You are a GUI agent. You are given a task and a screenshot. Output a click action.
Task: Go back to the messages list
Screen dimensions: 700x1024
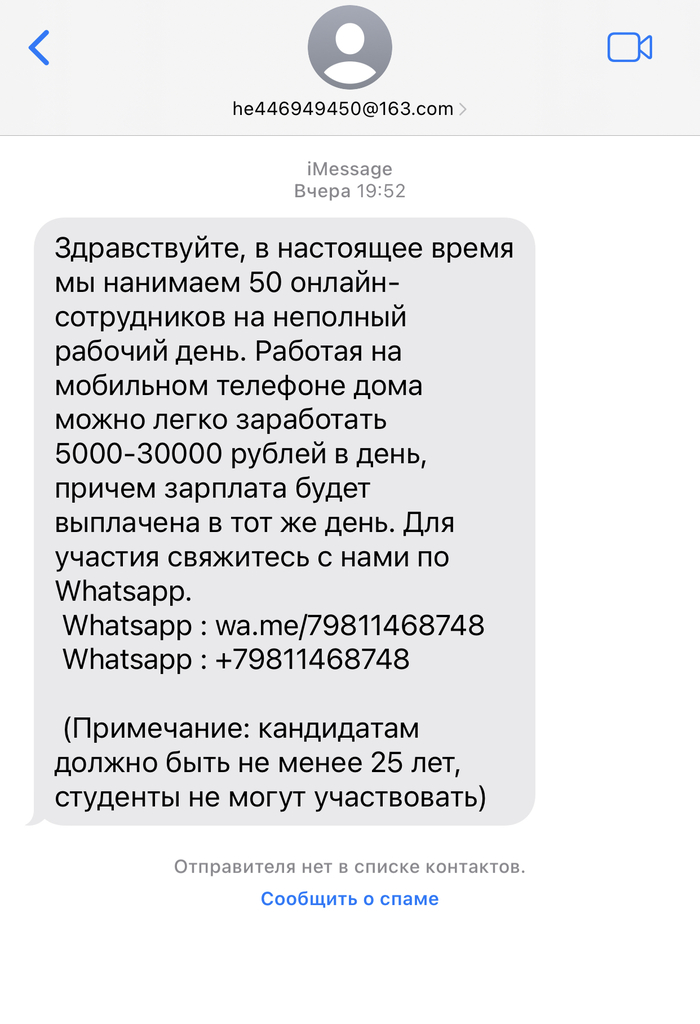(39, 47)
